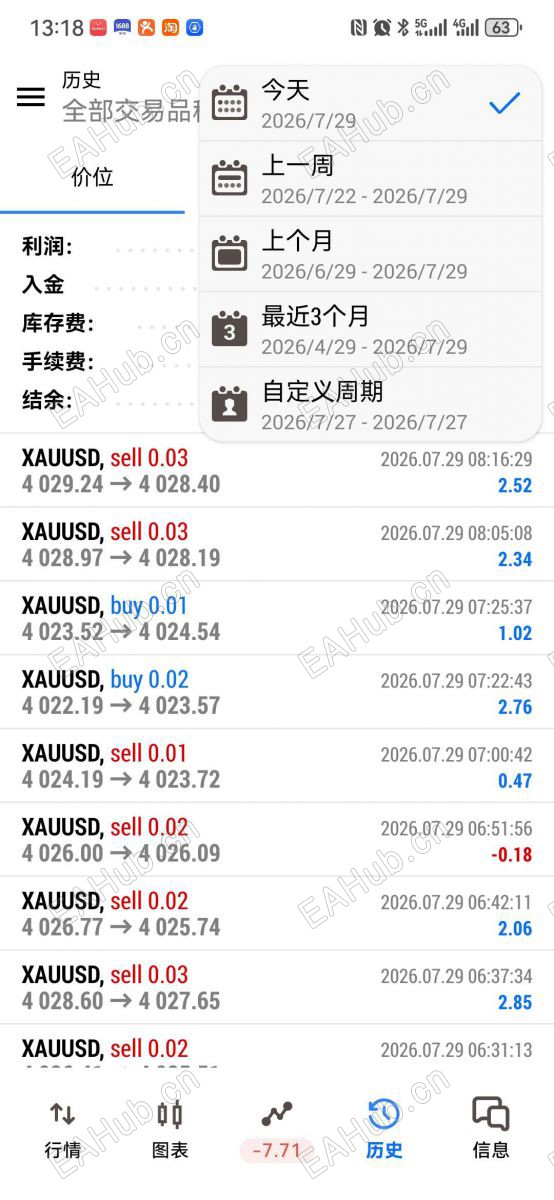This screenshot has width=554, height=1200.
Task: Open the sell 0.01 trade at 07:00:42
Action: coord(277,766)
